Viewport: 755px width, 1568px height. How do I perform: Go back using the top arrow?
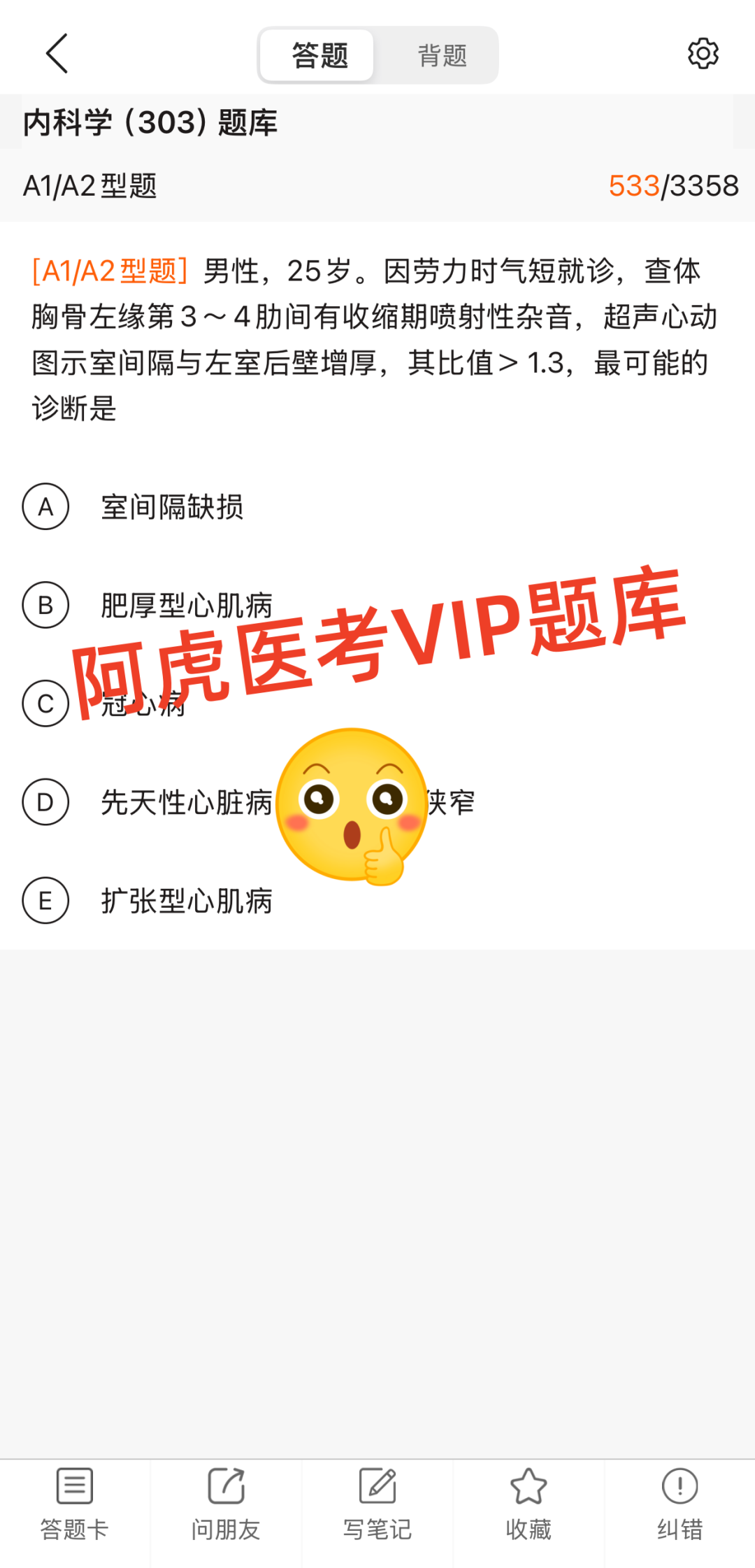pos(57,53)
